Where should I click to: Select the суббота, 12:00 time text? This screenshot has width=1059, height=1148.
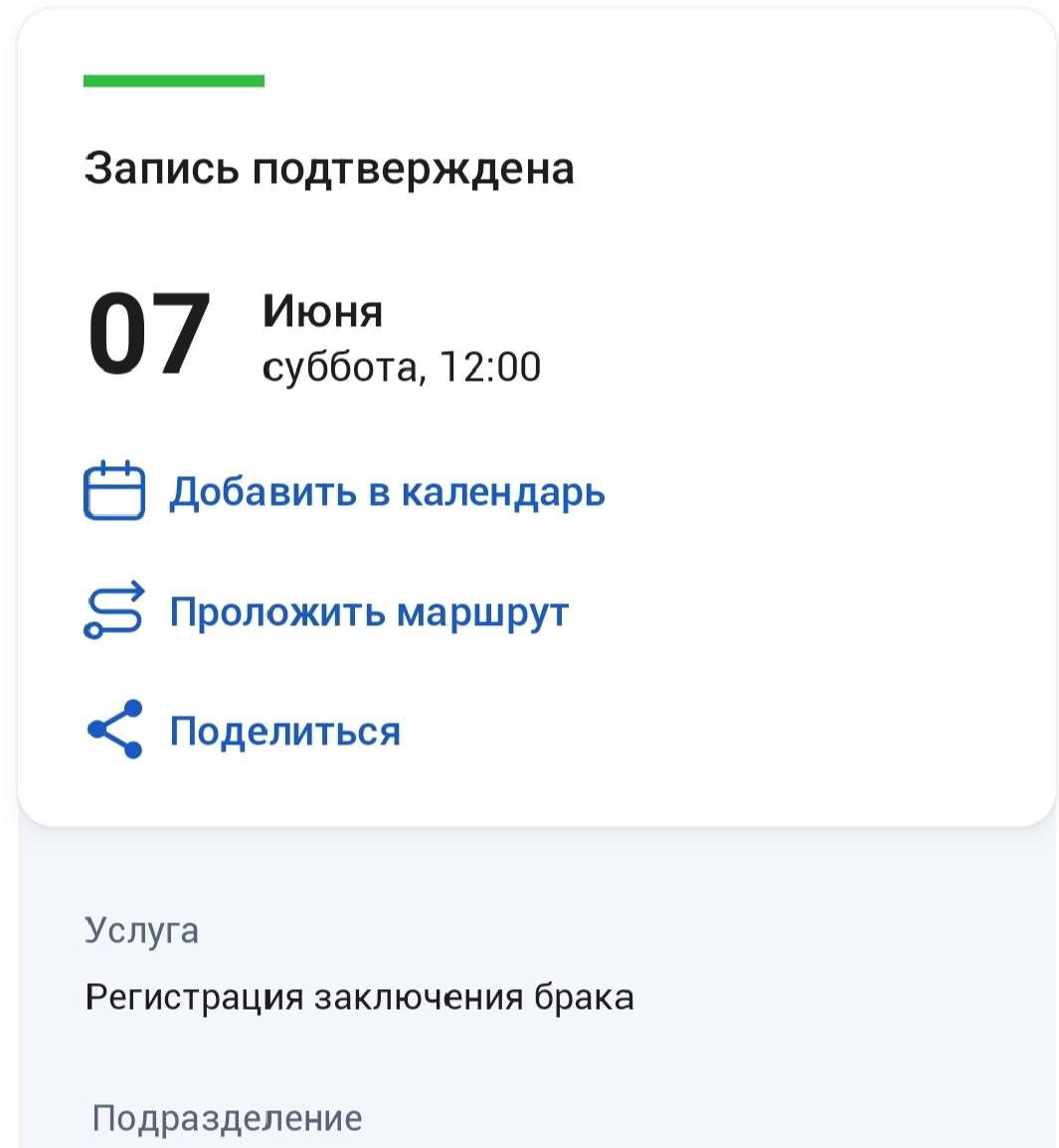click(401, 365)
